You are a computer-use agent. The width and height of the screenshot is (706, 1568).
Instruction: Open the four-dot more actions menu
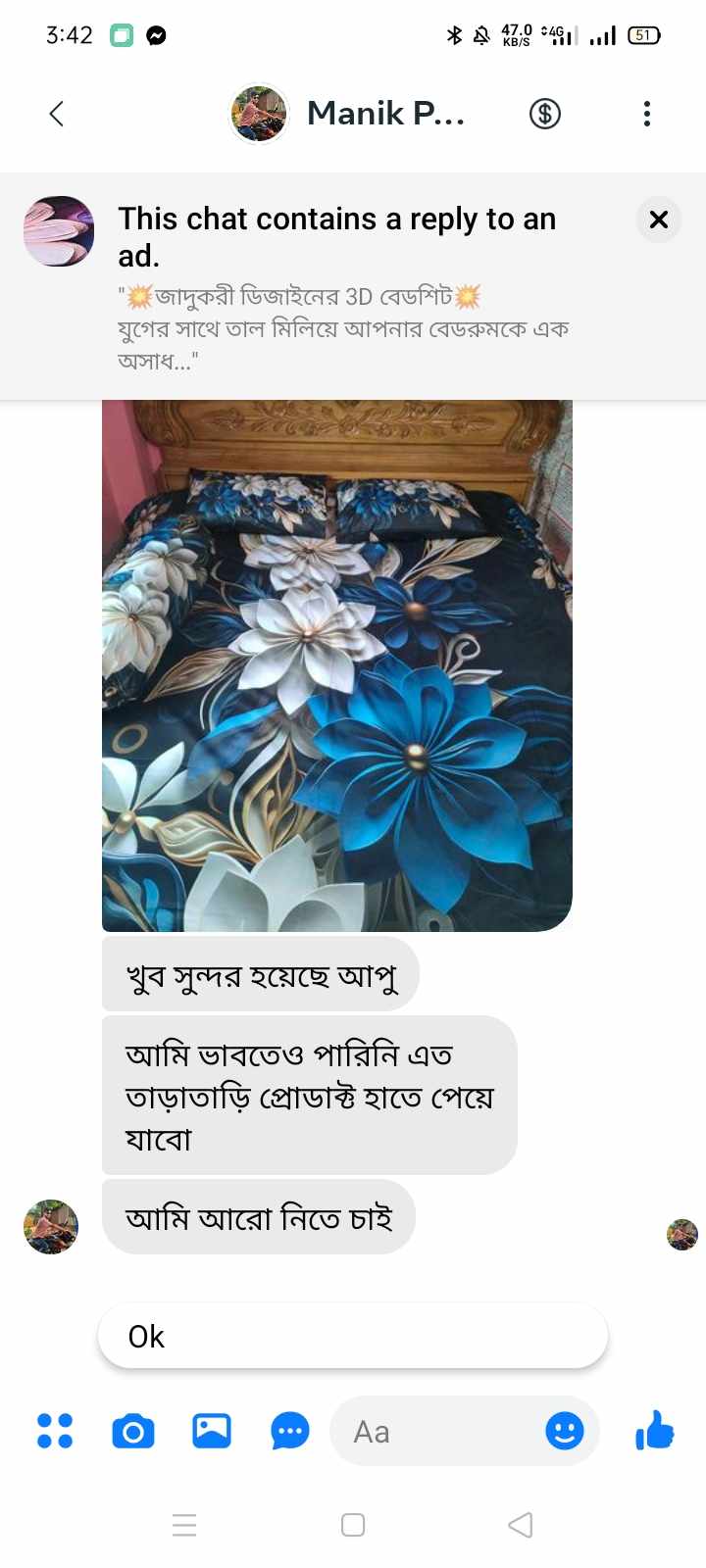pos(55,1431)
